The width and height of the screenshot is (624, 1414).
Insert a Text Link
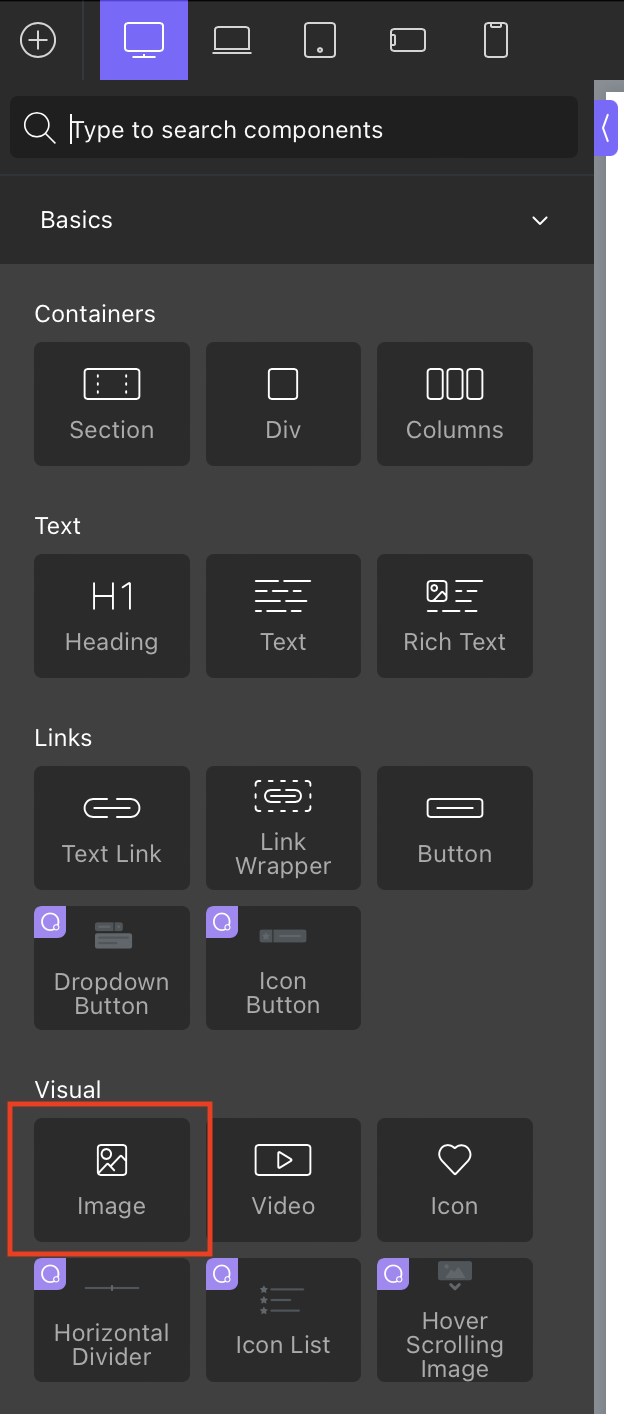click(112, 828)
